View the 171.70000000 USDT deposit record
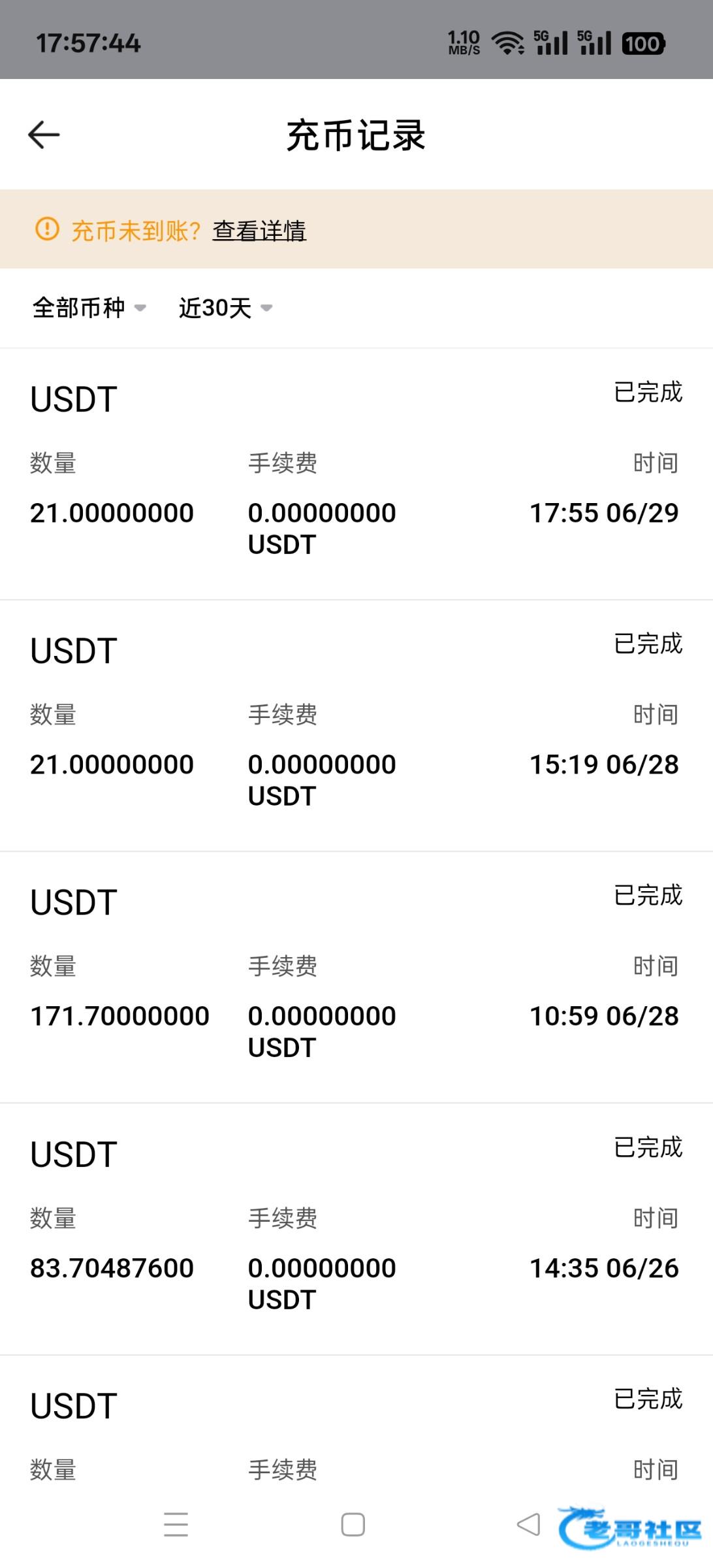This screenshot has width=713, height=1568. click(x=356, y=977)
